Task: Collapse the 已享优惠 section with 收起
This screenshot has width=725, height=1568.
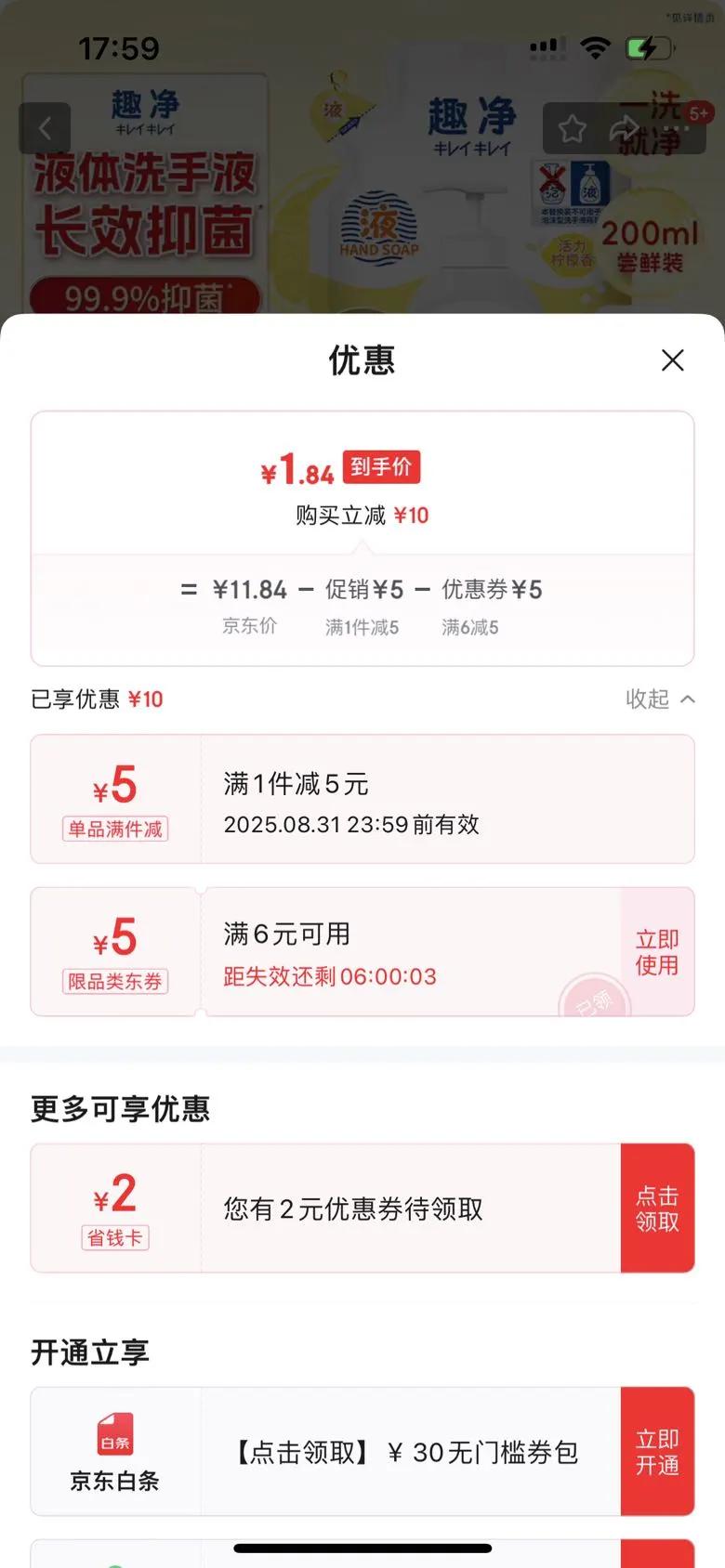Action: point(660,699)
